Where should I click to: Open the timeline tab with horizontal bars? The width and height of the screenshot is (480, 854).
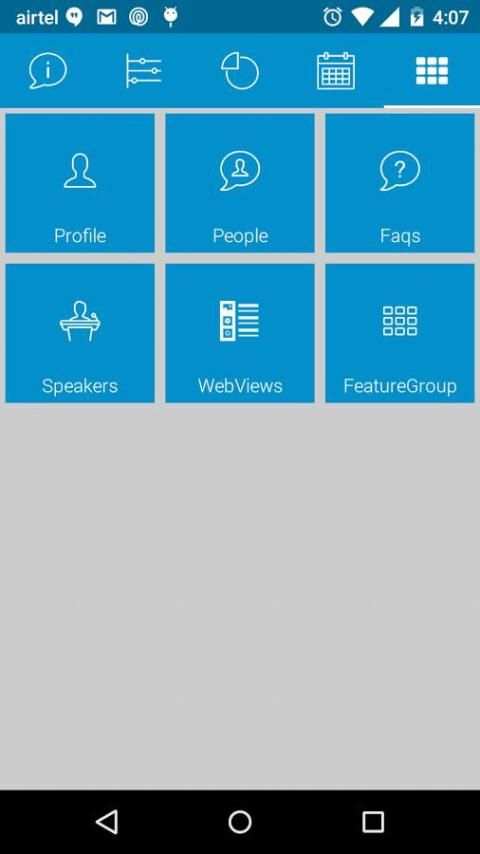click(x=144, y=71)
